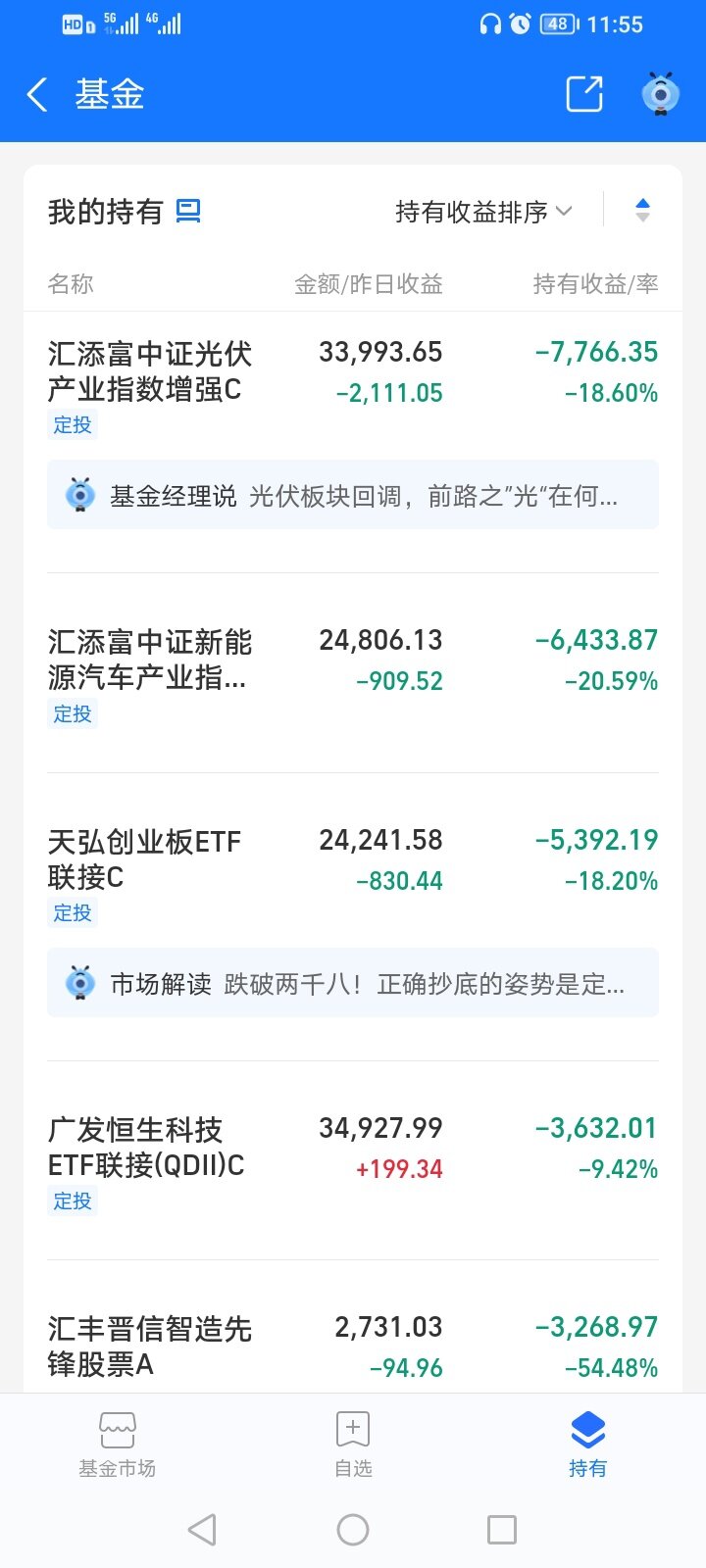Toggle the ascending/descending sort arrows
706x1568 pixels.
click(x=642, y=211)
